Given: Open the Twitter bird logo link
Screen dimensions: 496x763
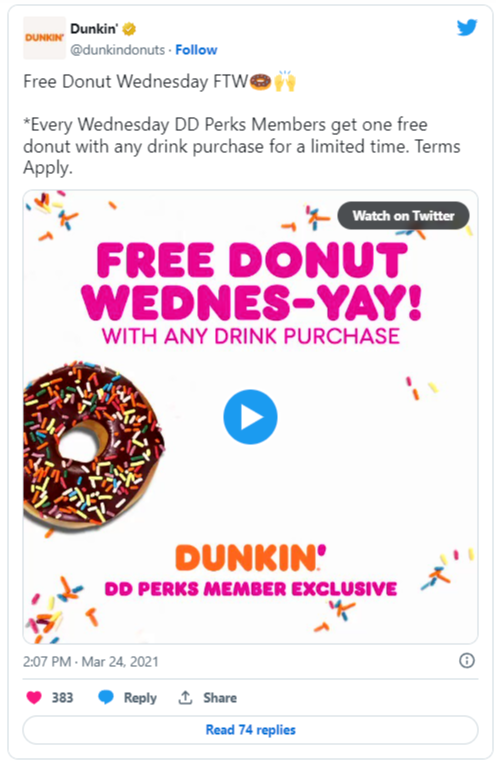Looking at the screenshot, I should click(467, 28).
